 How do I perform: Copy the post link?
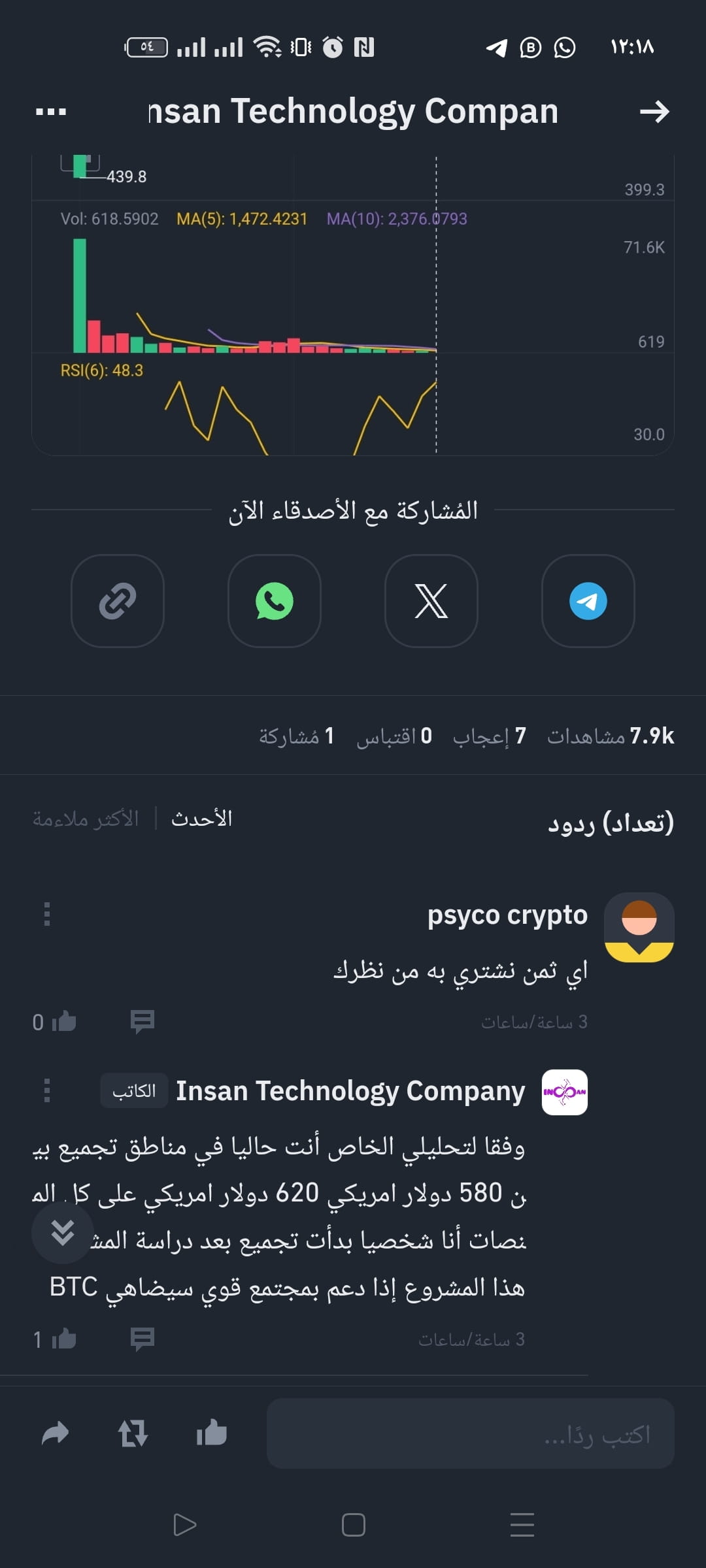[118, 601]
